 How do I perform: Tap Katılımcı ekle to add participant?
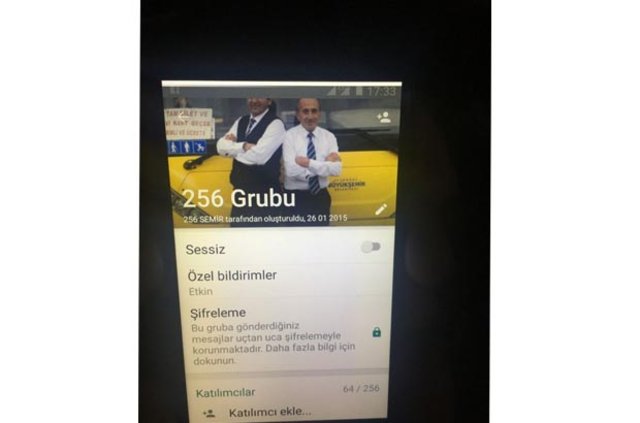(x=269, y=411)
